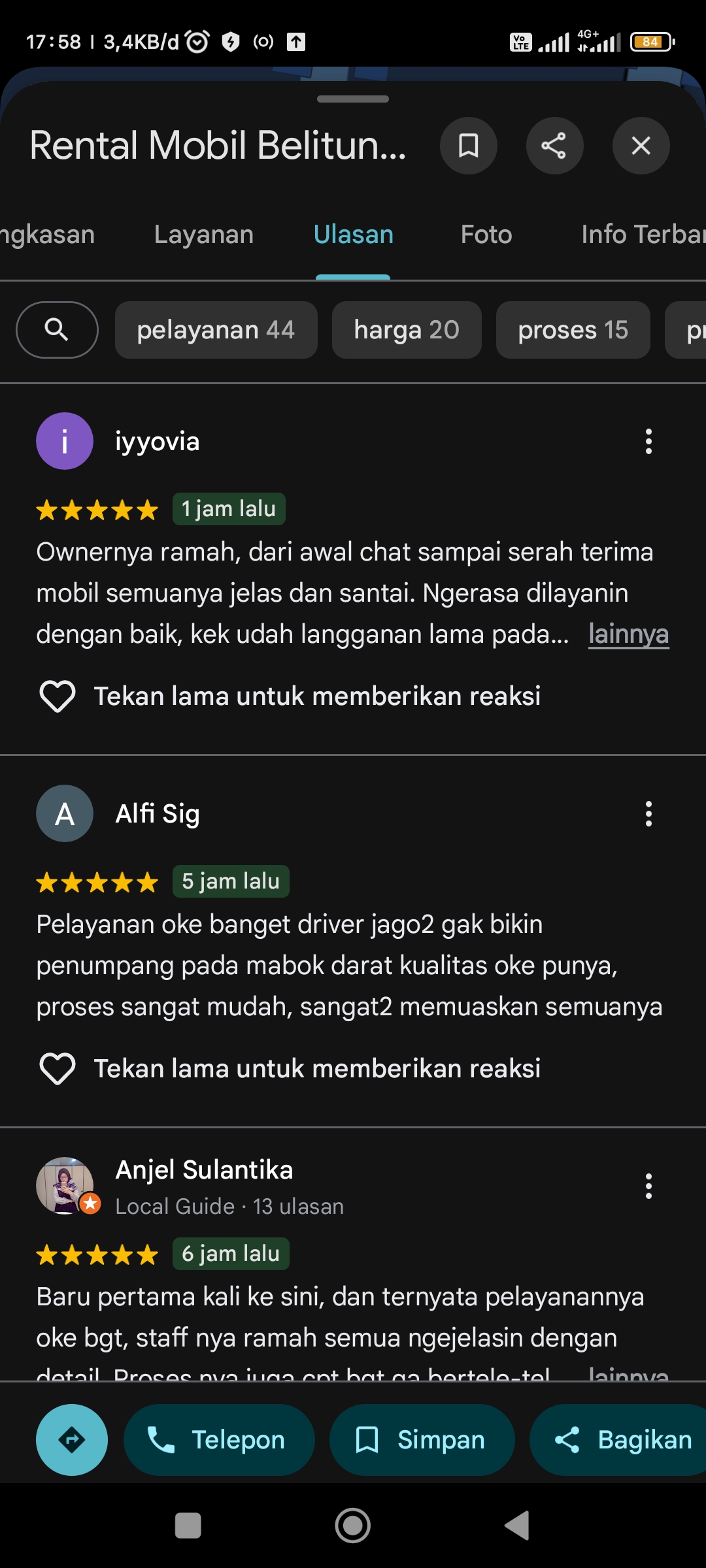Filter reviews by pelayanan chip
706x1568 pixels.
click(x=216, y=330)
